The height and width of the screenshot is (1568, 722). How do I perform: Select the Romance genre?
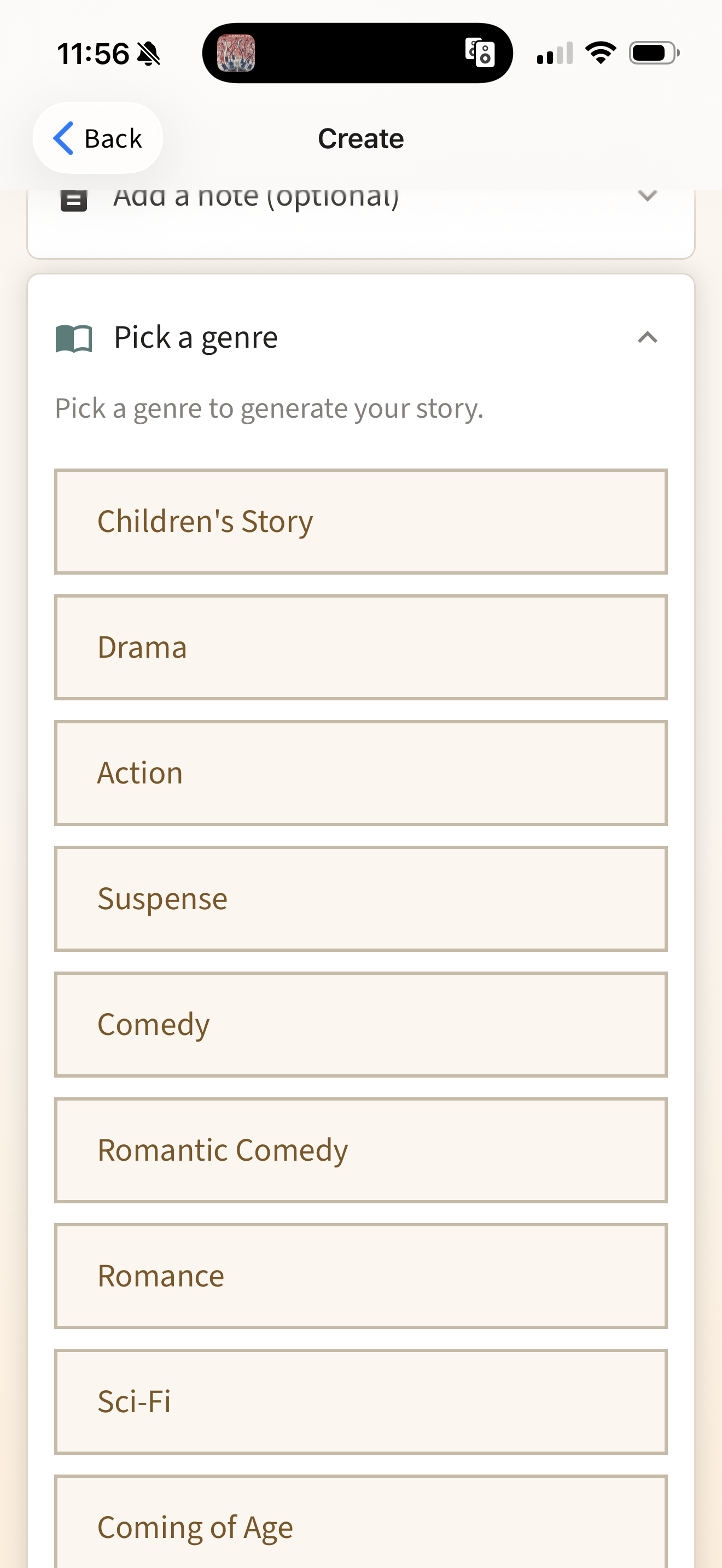[x=360, y=1276]
